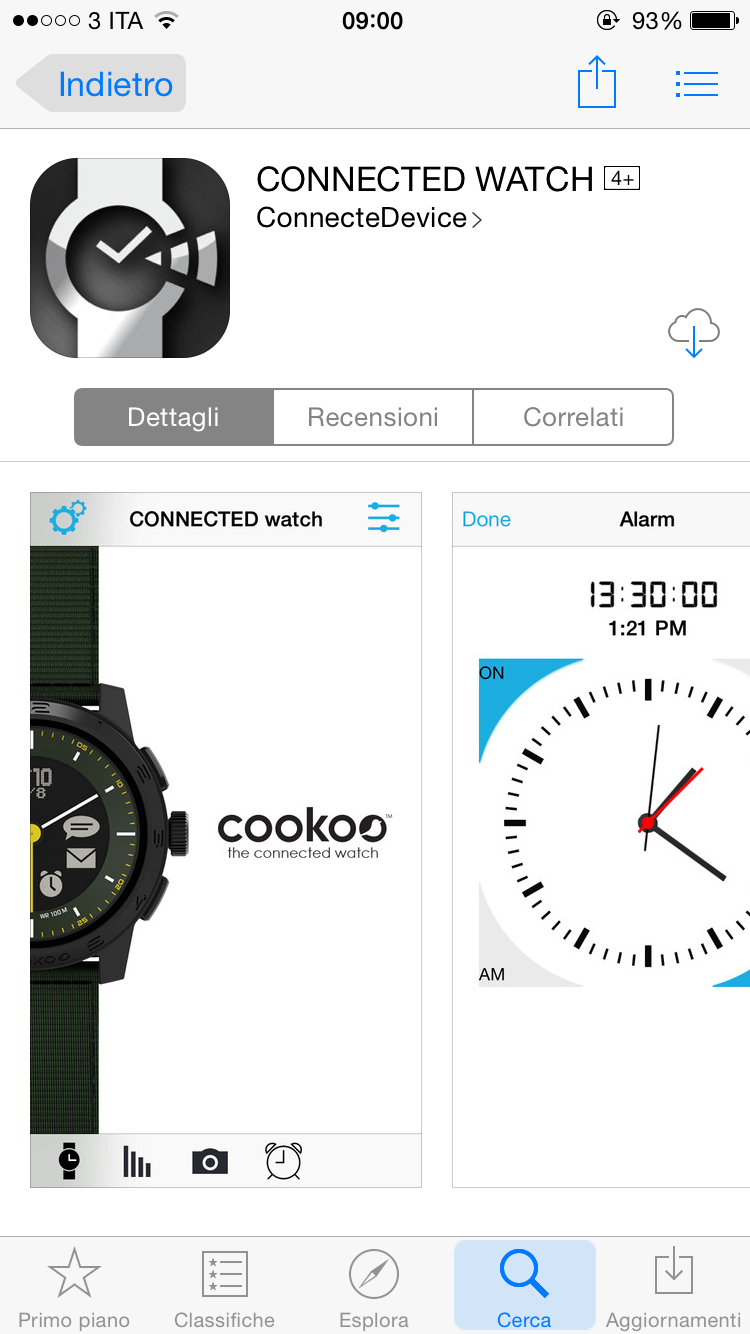Select the Dettagli segment
750x1334 pixels.
(174, 417)
